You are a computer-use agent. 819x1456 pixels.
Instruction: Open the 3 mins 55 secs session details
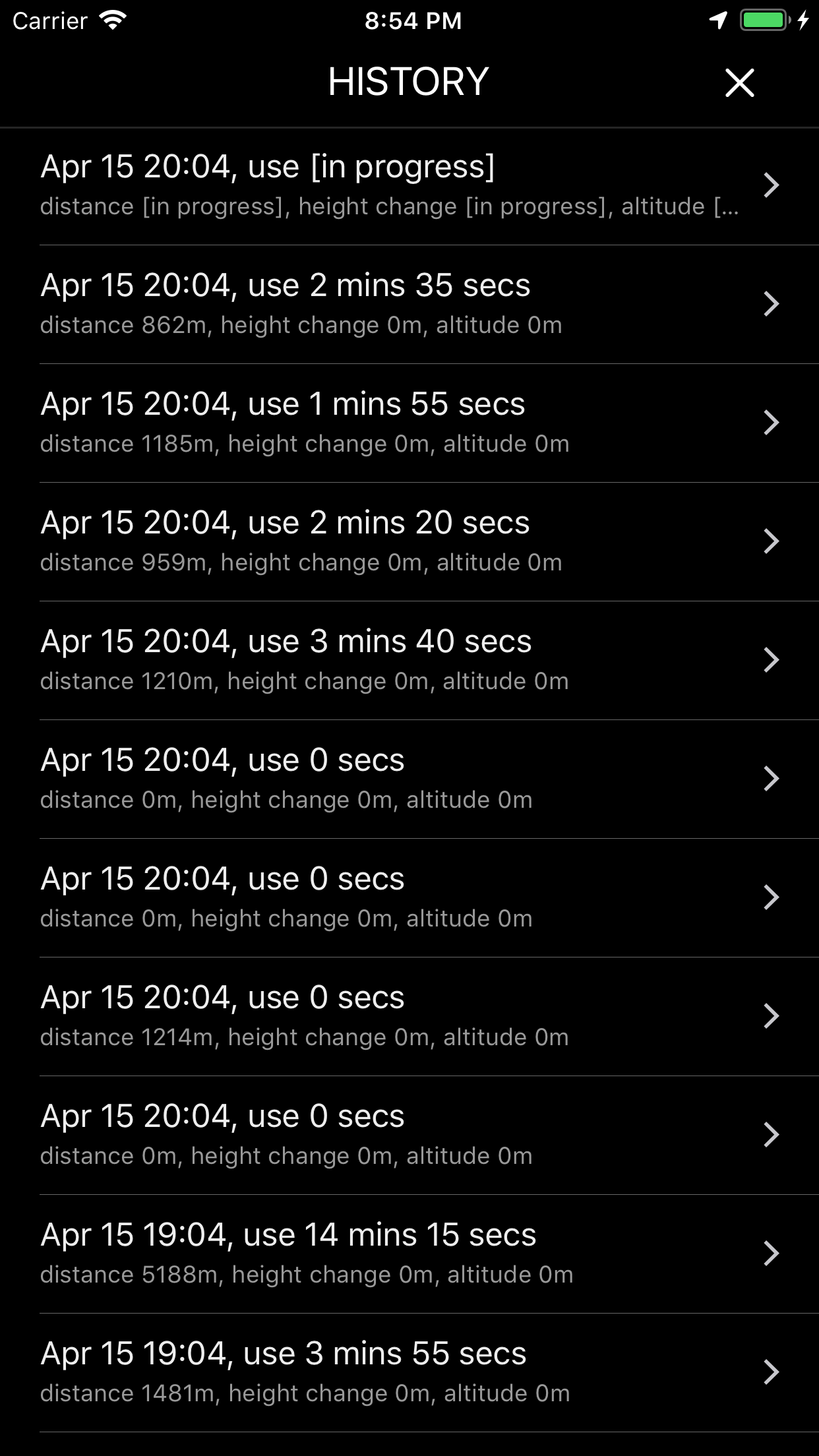click(x=772, y=1372)
